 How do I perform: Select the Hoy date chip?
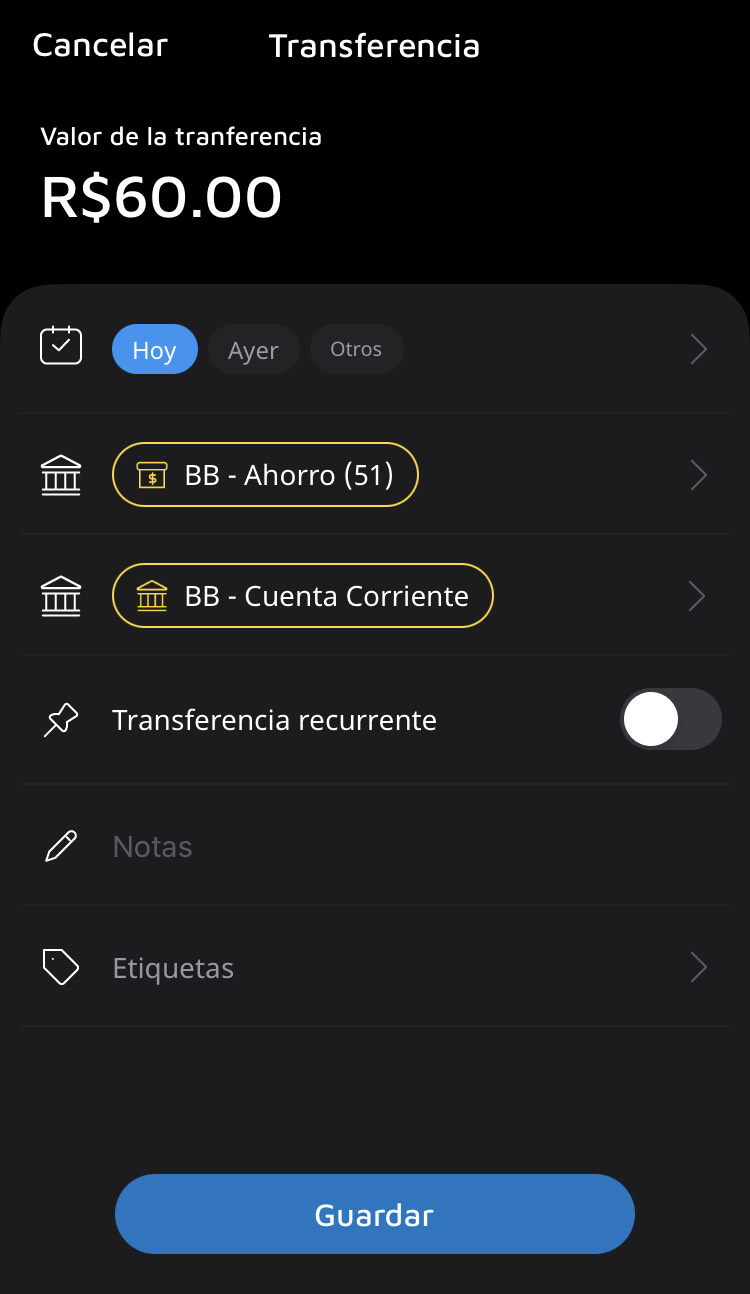click(154, 350)
